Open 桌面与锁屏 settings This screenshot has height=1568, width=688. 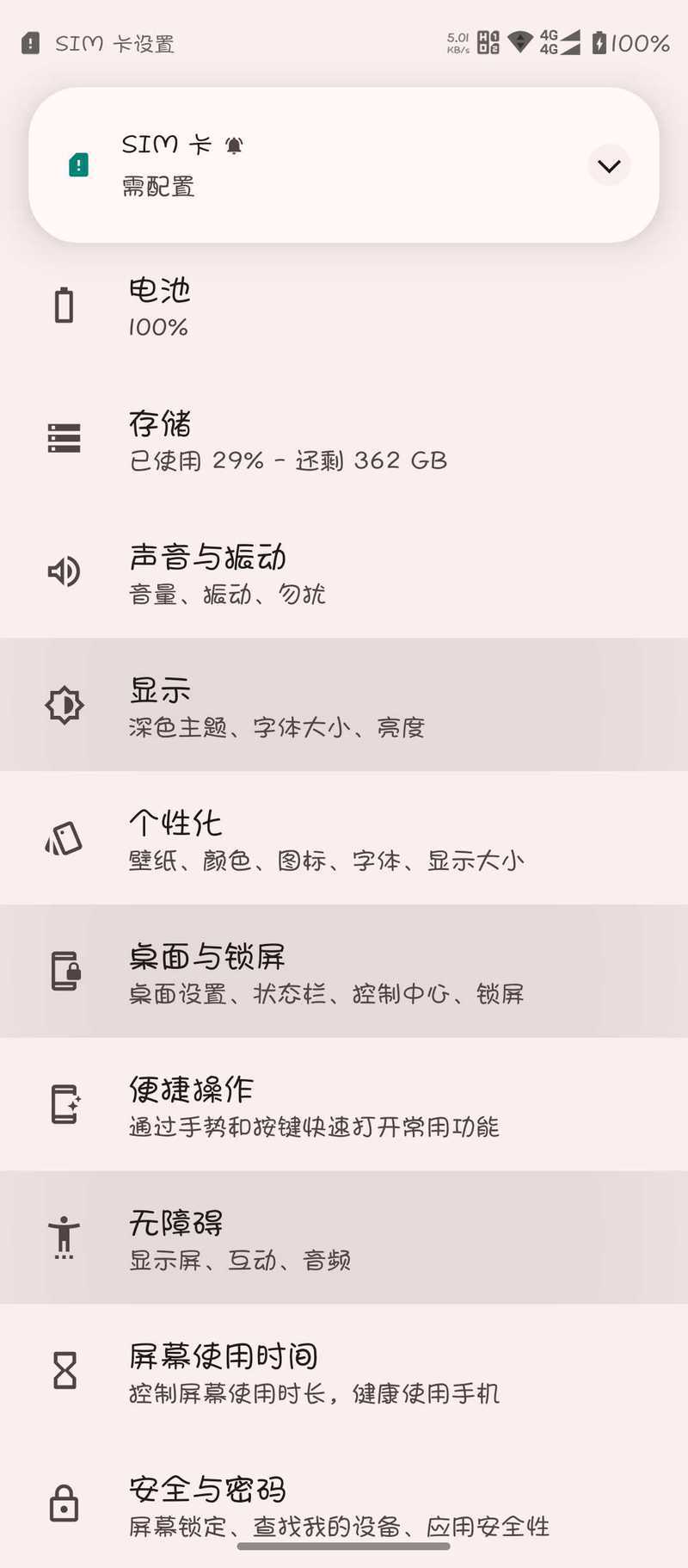[x=344, y=972]
